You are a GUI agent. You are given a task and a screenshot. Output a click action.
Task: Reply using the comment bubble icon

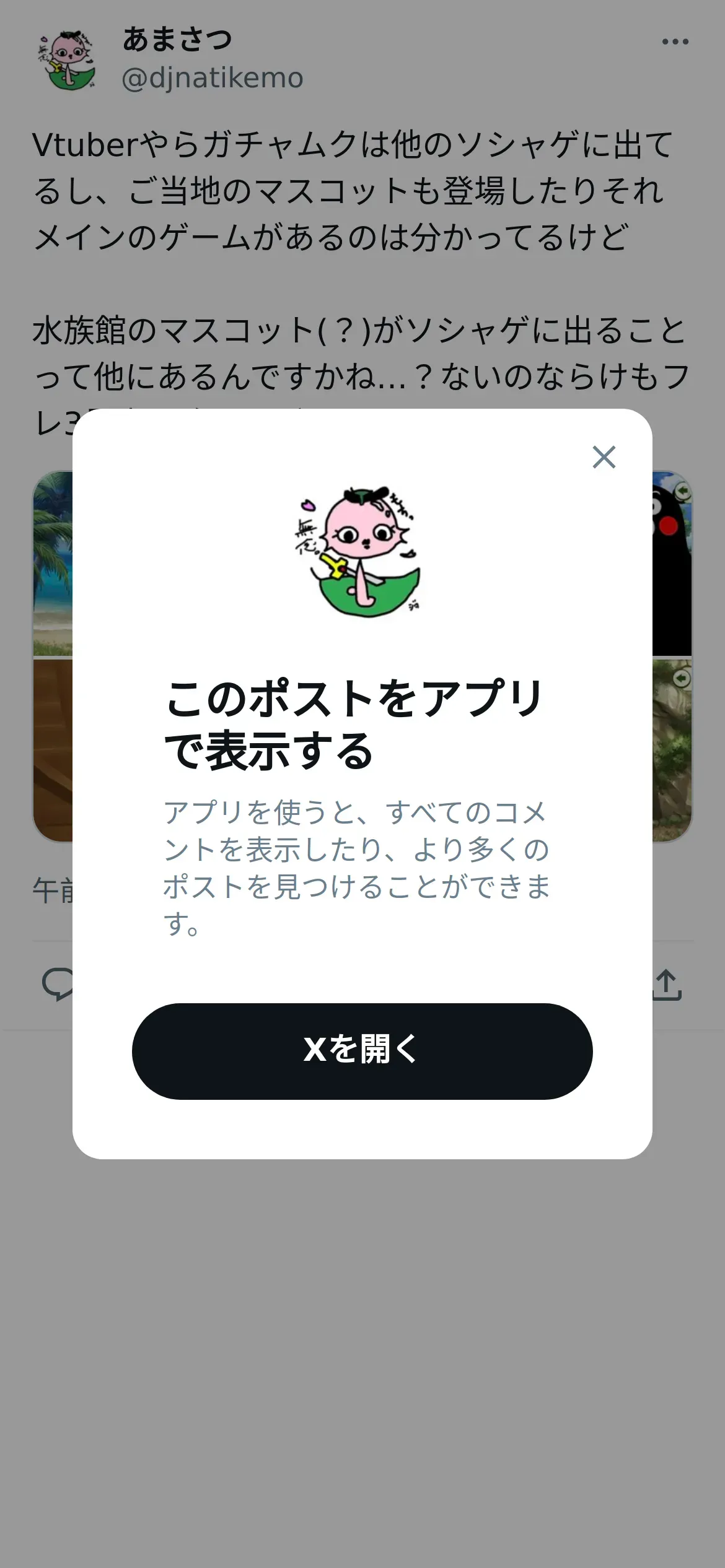pyautogui.click(x=58, y=985)
